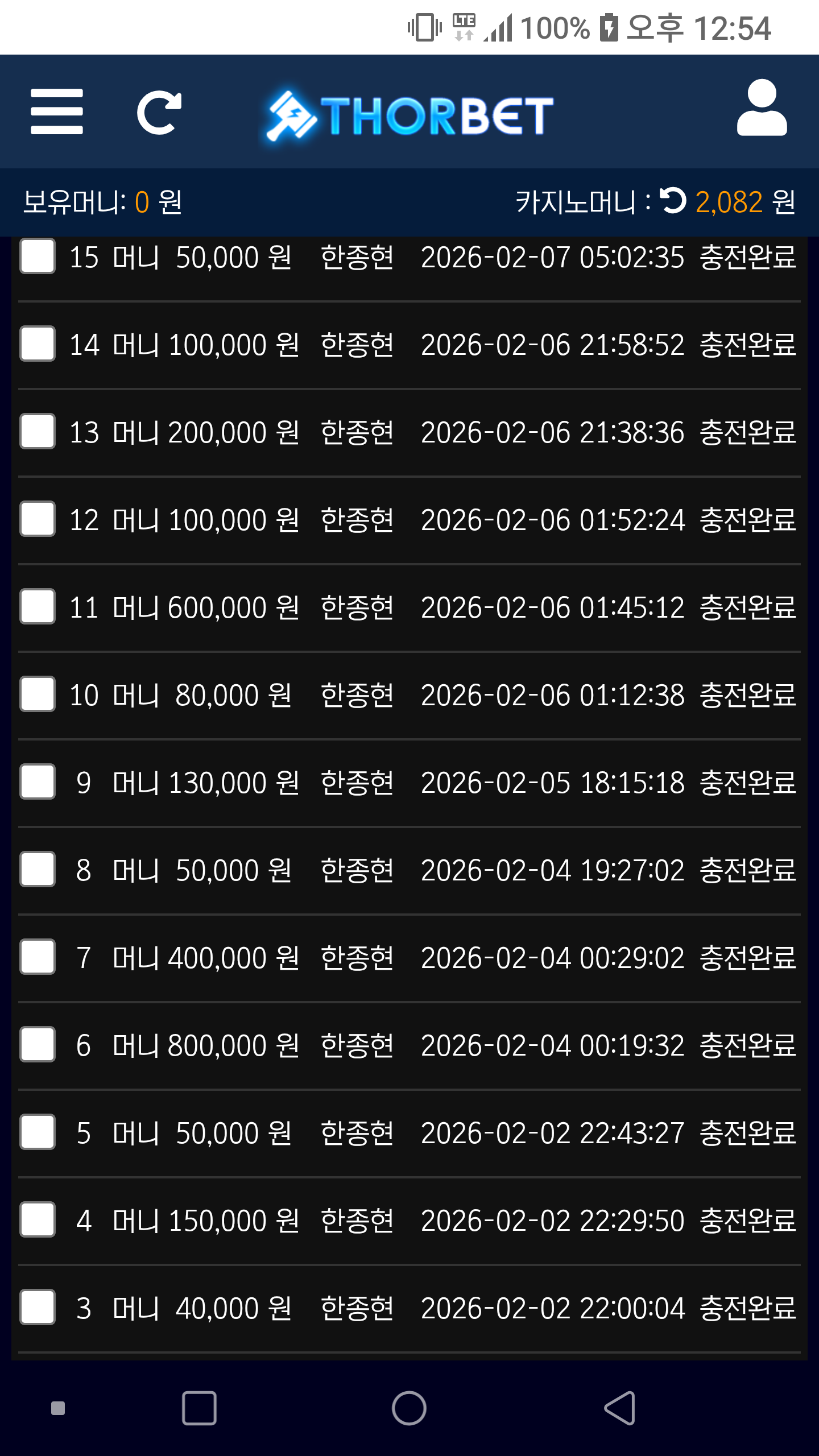Check the 400,000 원 row 7 box
This screenshot has width=819, height=1456.
click(38, 957)
